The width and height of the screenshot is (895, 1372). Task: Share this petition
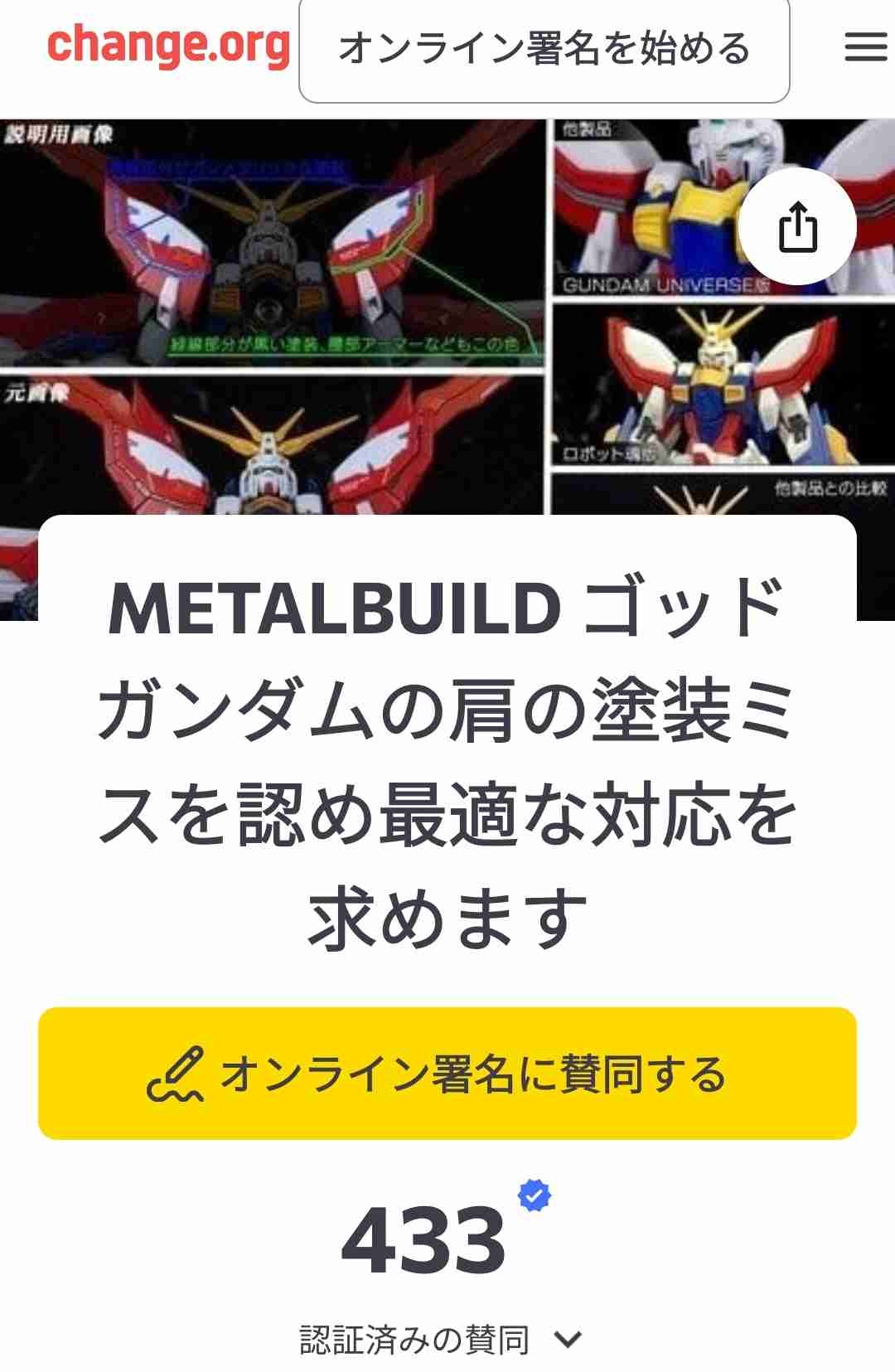coord(797,226)
